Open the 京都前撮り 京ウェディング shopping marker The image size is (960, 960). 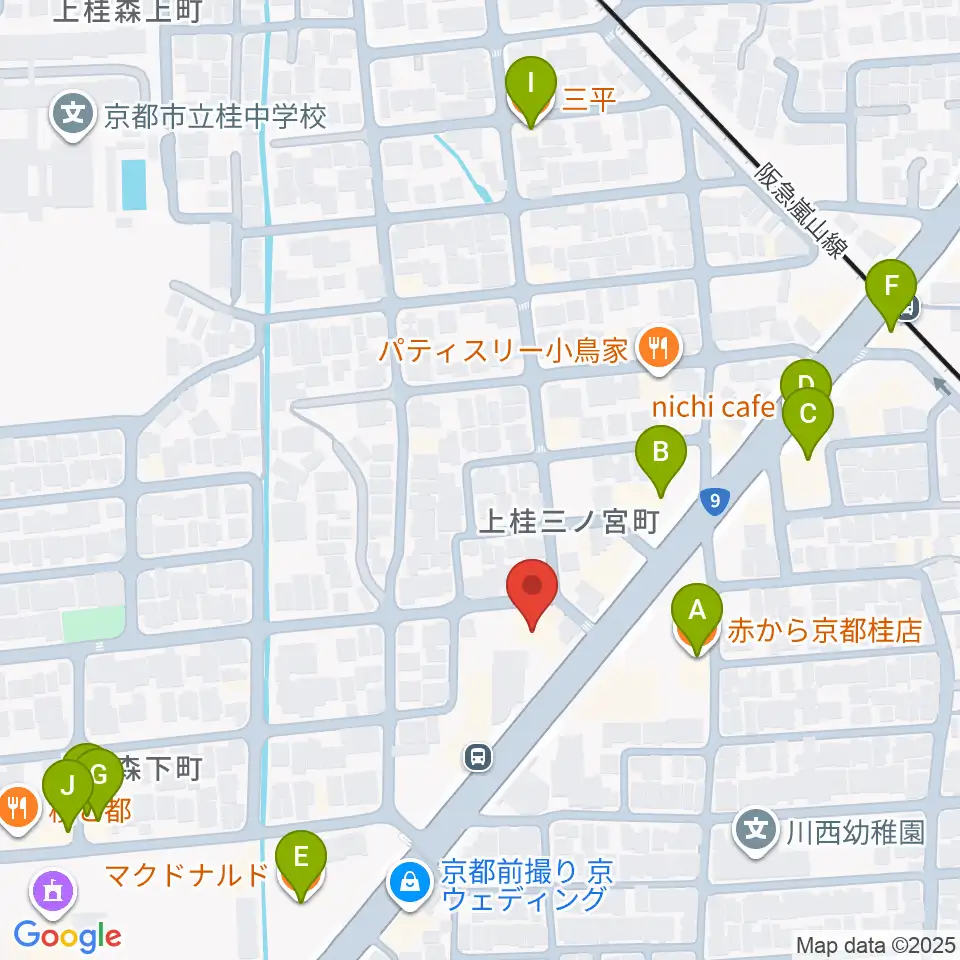click(410, 885)
